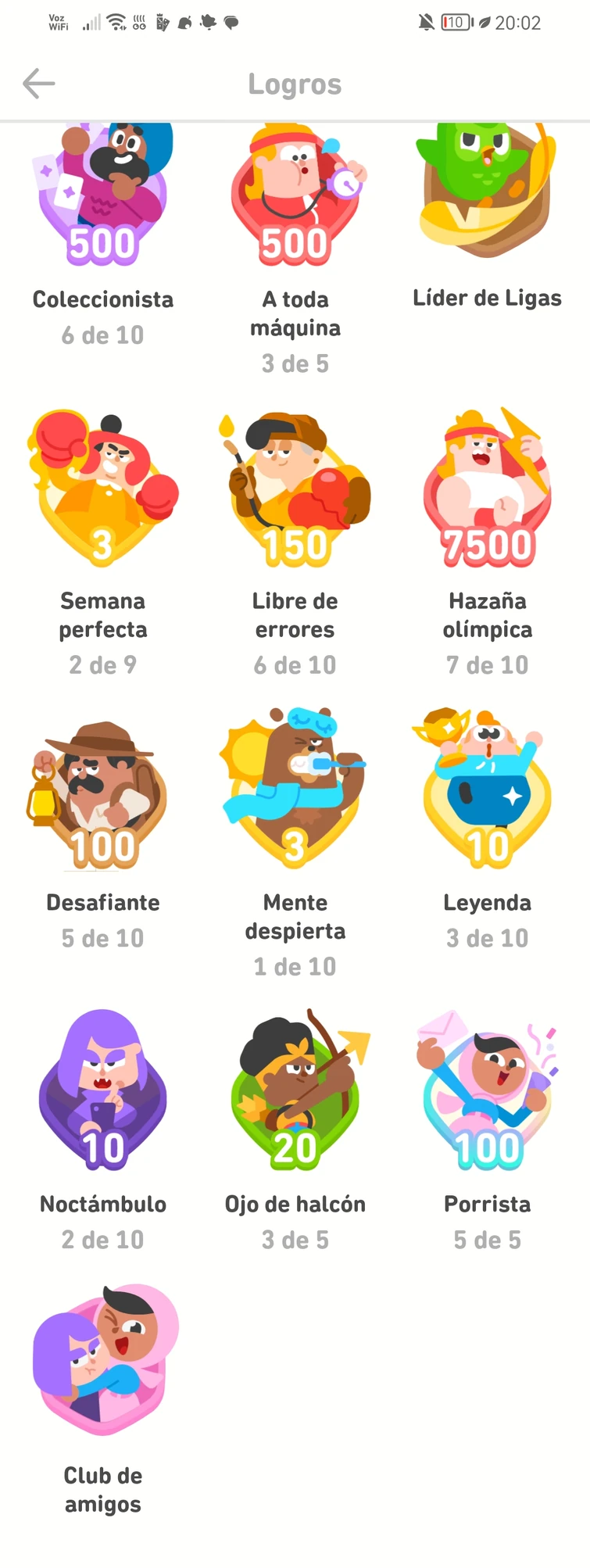Open the Semana perfecta achievement
This screenshot has height=1568, width=590.
tap(102, 489)
